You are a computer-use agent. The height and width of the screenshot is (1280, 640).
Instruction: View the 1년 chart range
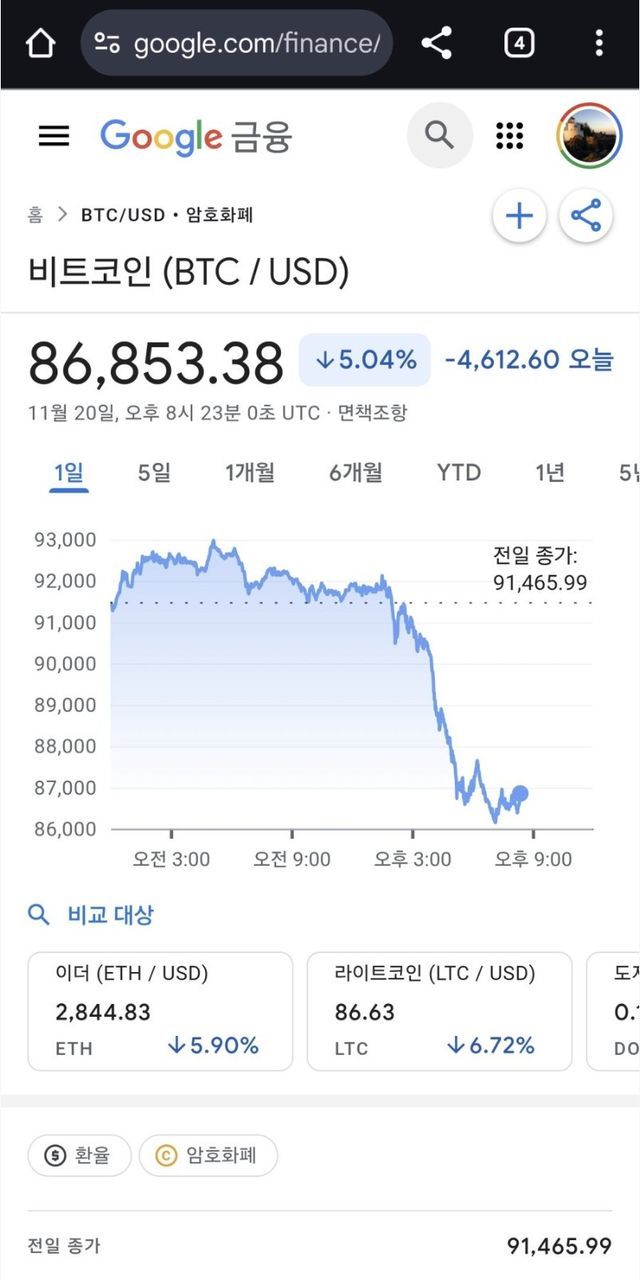(x=550, y=473)
